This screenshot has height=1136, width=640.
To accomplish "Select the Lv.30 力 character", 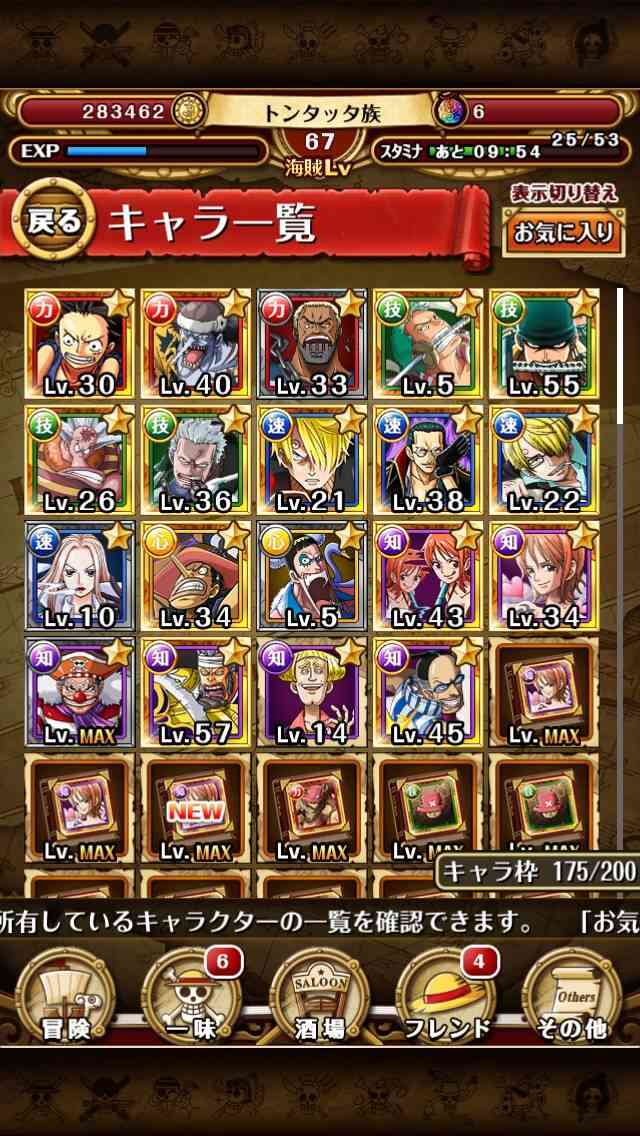I will (x=79, y=344).
